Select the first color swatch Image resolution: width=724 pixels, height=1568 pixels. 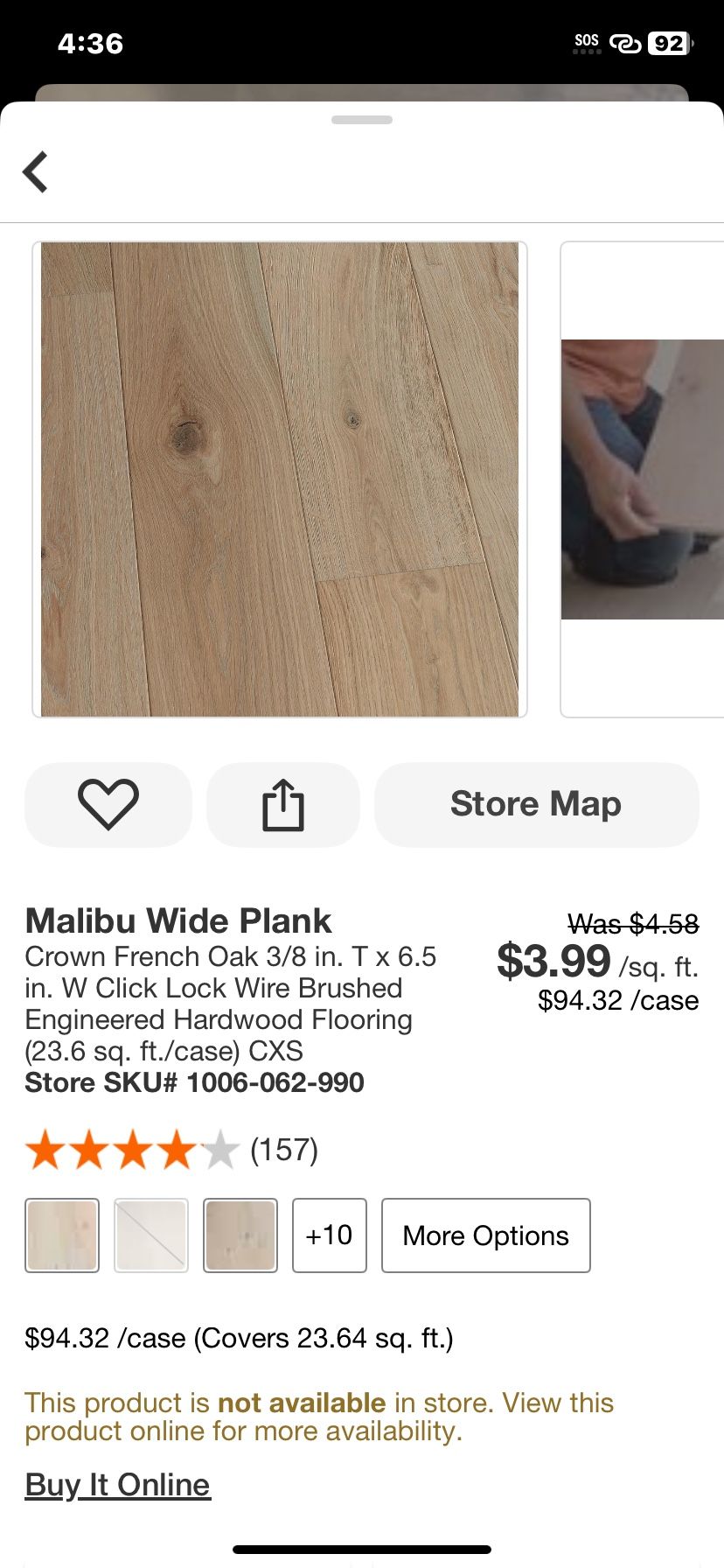[x=62, y=1235]
